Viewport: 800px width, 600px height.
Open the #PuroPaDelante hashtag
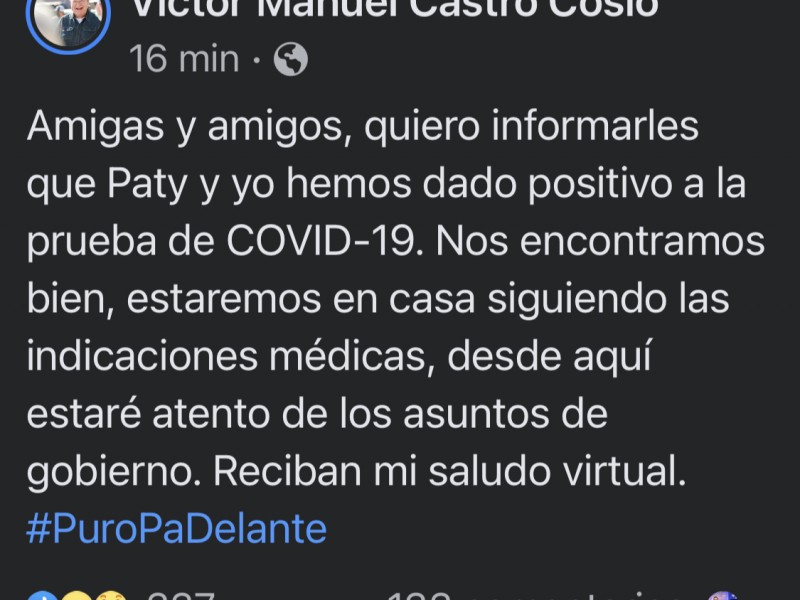176,527
